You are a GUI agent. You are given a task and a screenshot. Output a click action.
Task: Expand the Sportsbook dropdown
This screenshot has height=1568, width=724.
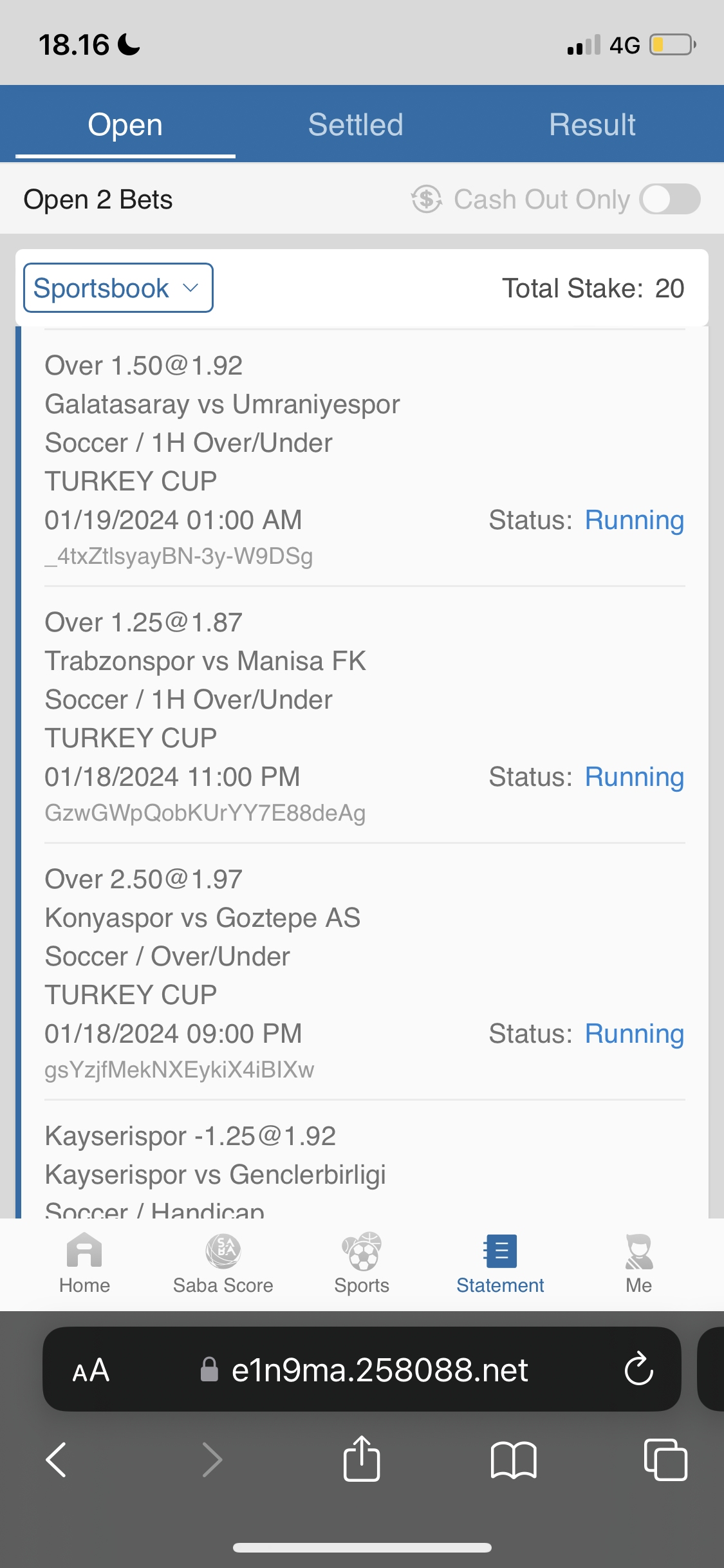(x=118, y=288)
